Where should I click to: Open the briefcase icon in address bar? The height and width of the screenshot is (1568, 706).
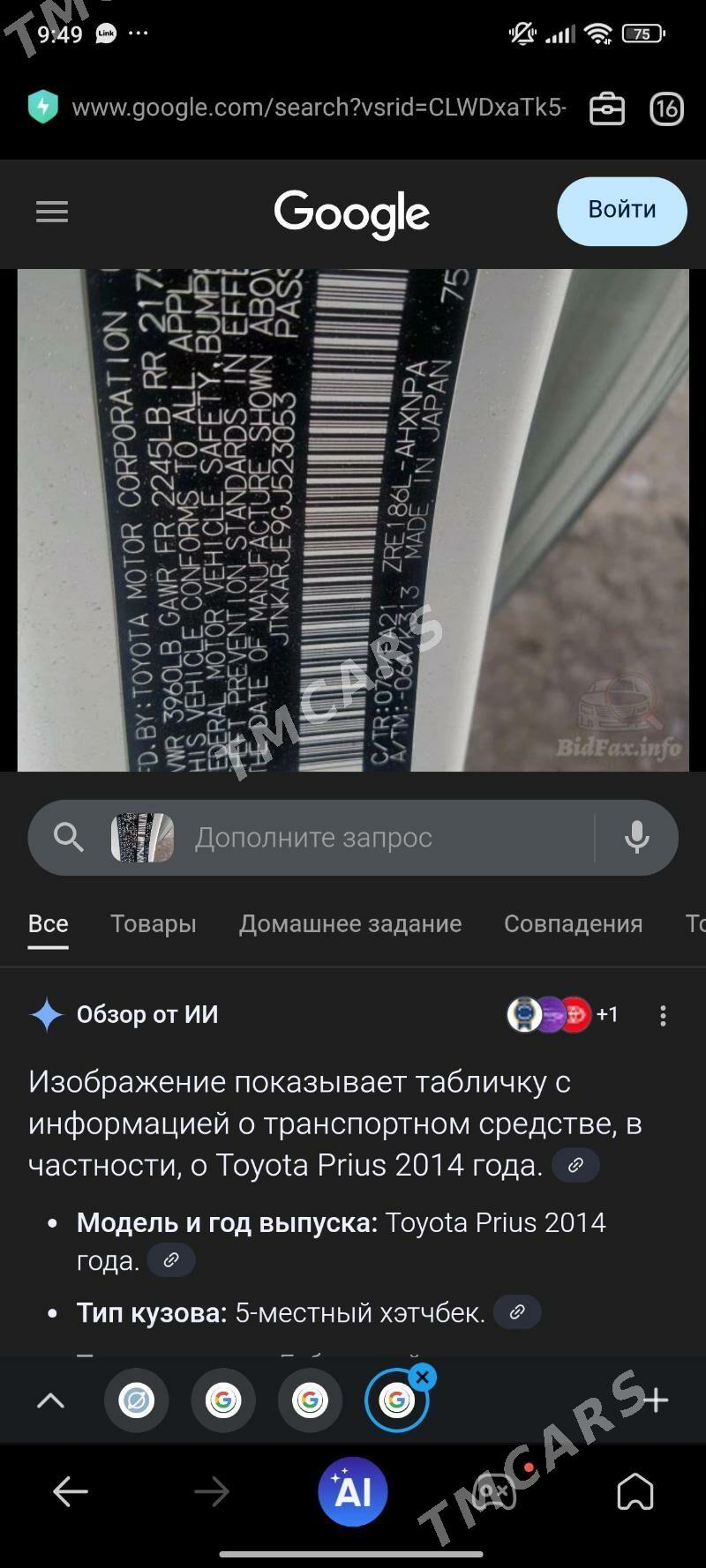[607, 109]
